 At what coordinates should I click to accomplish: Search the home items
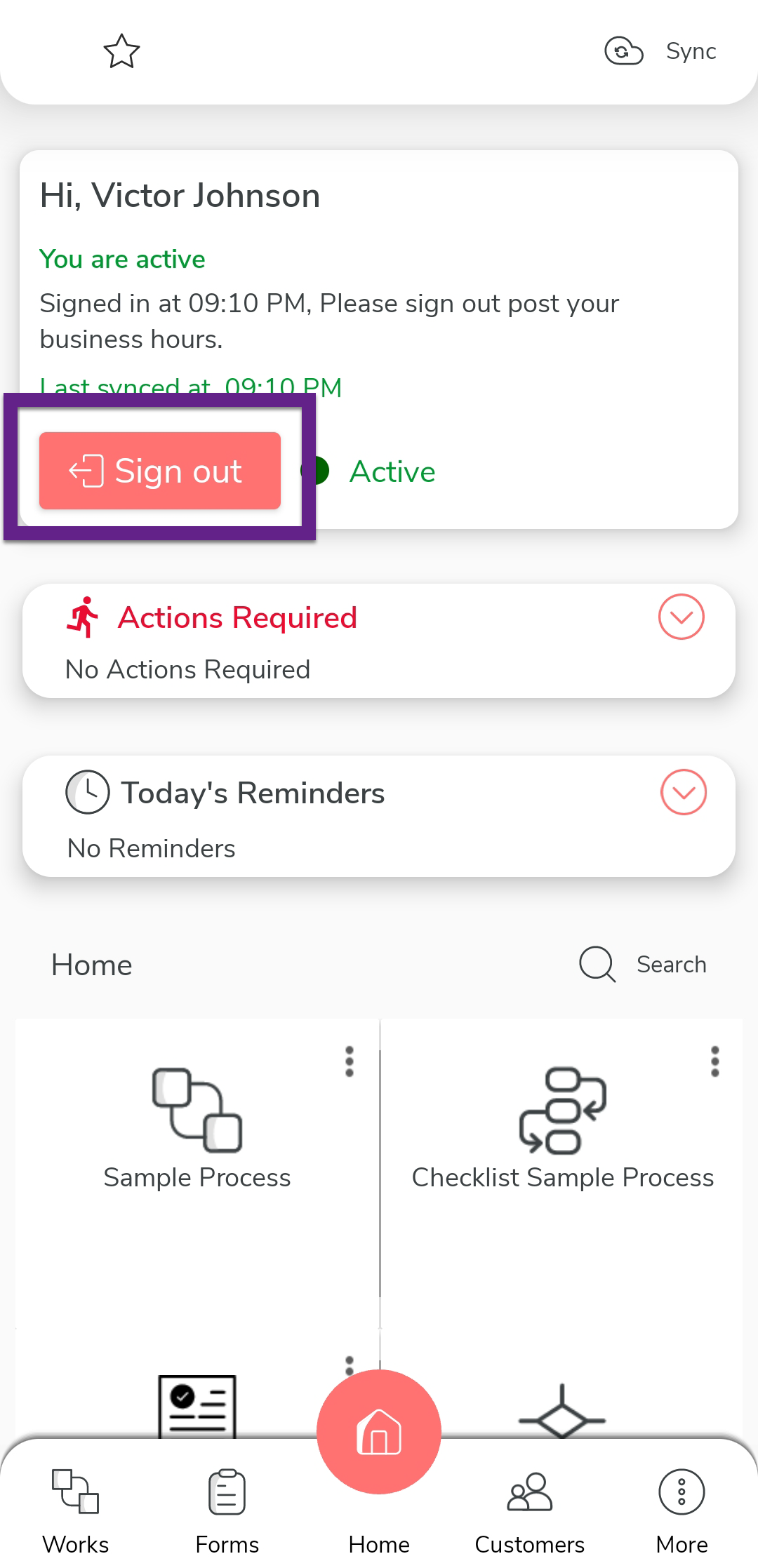(x=643, y=965)
